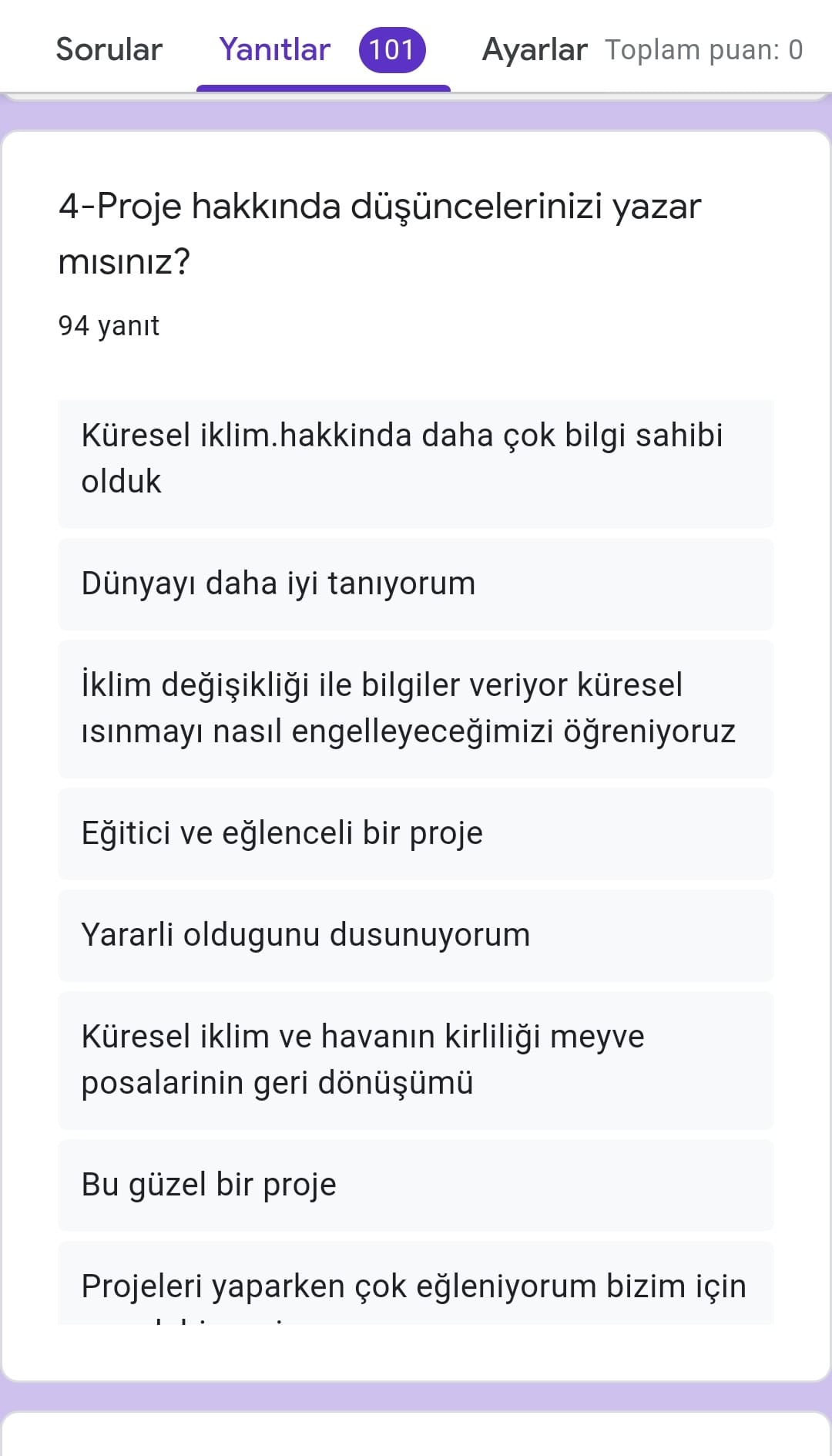Screen dimensions: 832x1456
Task: Switch to the Sorular tab
Action: pos(108,49)
